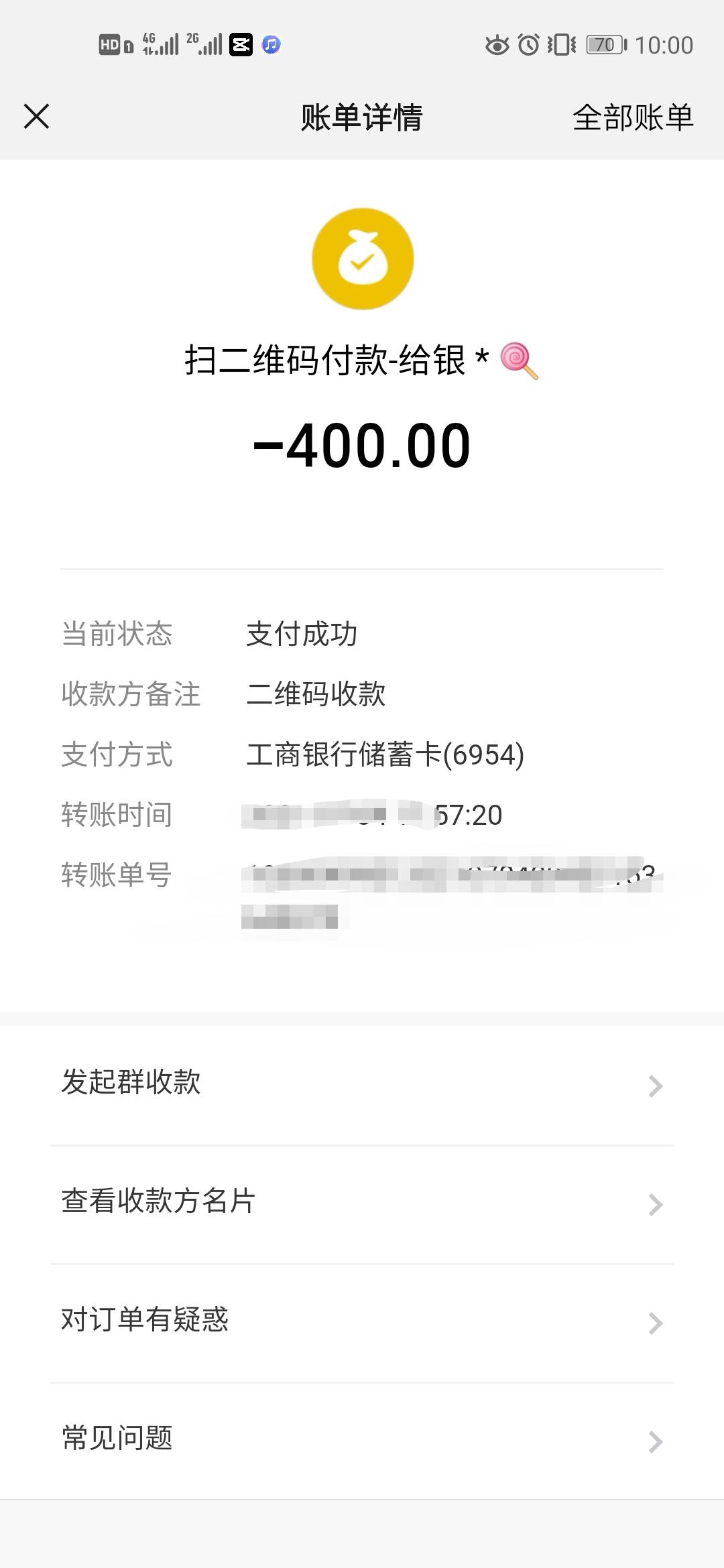
Task: Open 查看收款方名片 row
Action: pyautogui.click(x=362, y=1203)
